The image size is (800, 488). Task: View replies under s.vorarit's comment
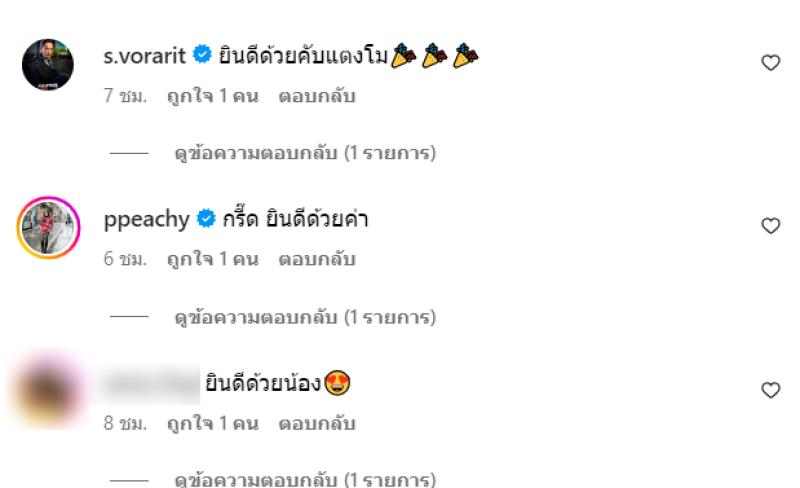tap(305, 154)
